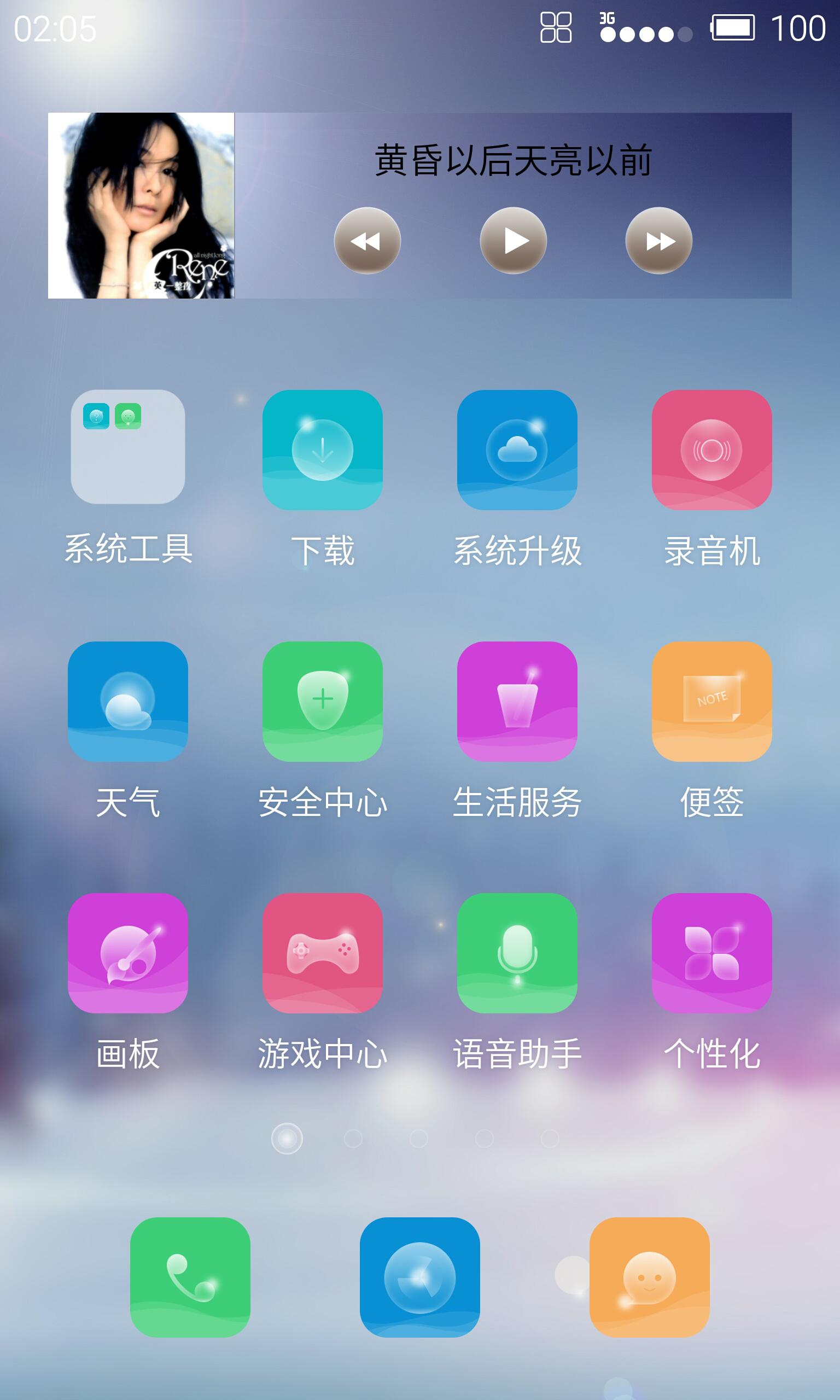Image resolution: width=840 pixels, height=1400 pixels.
Task: Open the album cover in music widget
Action: click(x=141, y=206)
